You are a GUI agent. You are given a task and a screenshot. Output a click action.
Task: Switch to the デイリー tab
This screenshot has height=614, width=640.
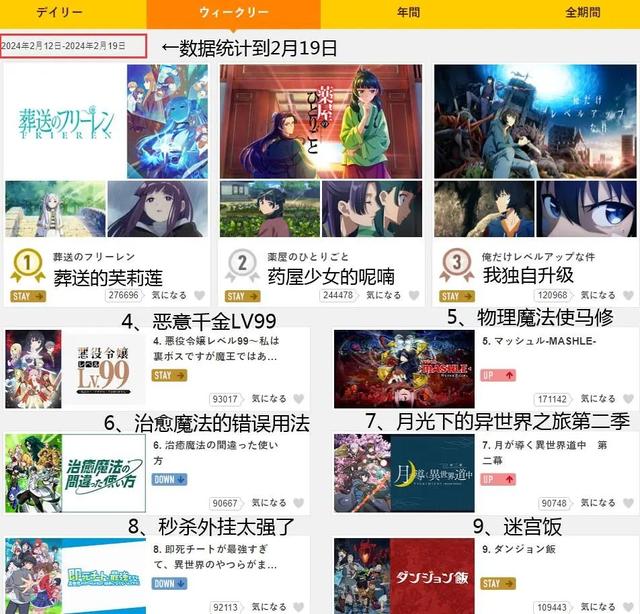[59, 13]
